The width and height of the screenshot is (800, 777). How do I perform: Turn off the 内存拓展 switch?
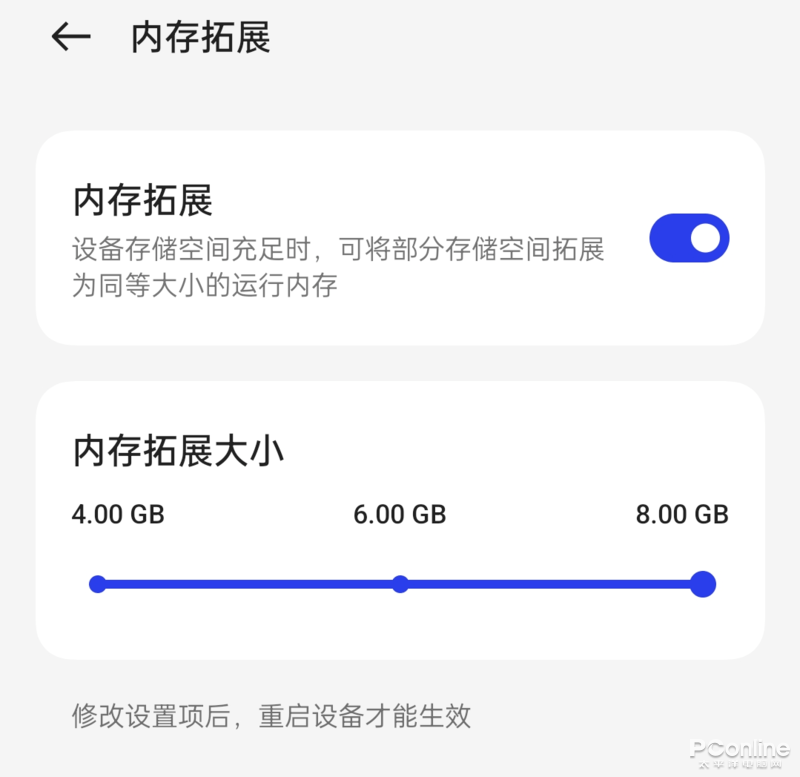[689, 238]
